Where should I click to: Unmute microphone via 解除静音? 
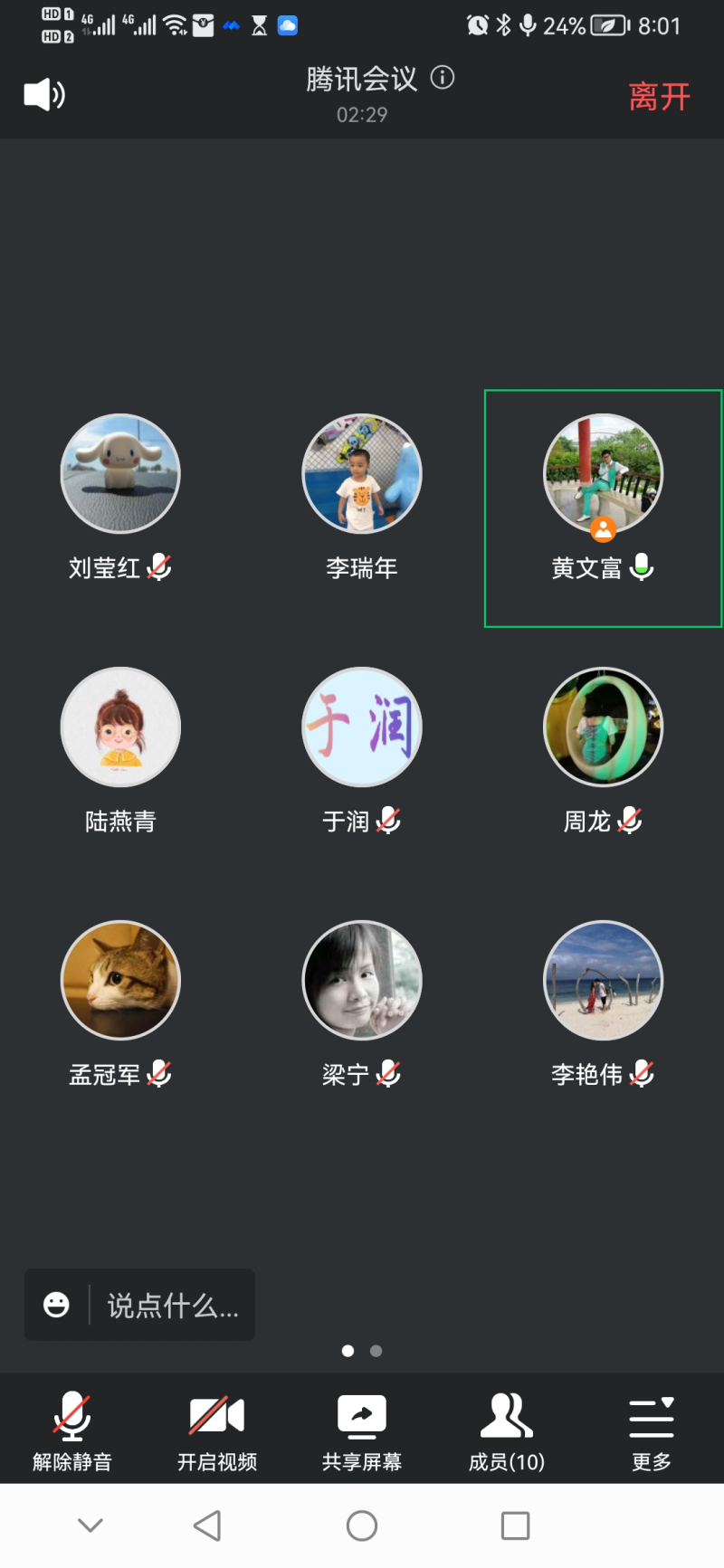pyautogui.click(x=72, y=1430)
